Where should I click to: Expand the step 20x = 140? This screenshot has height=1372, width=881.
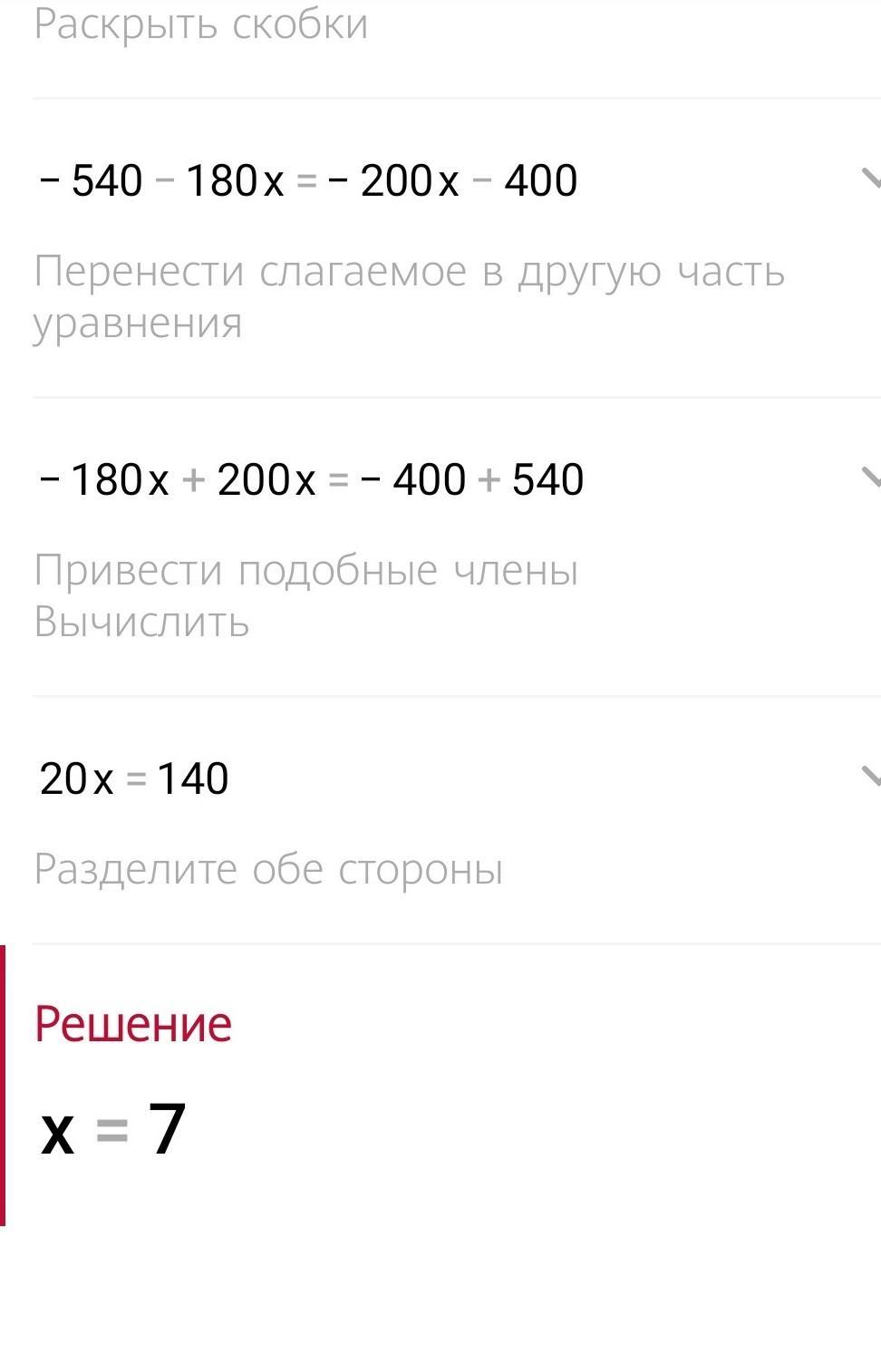[x=870, y=776]
